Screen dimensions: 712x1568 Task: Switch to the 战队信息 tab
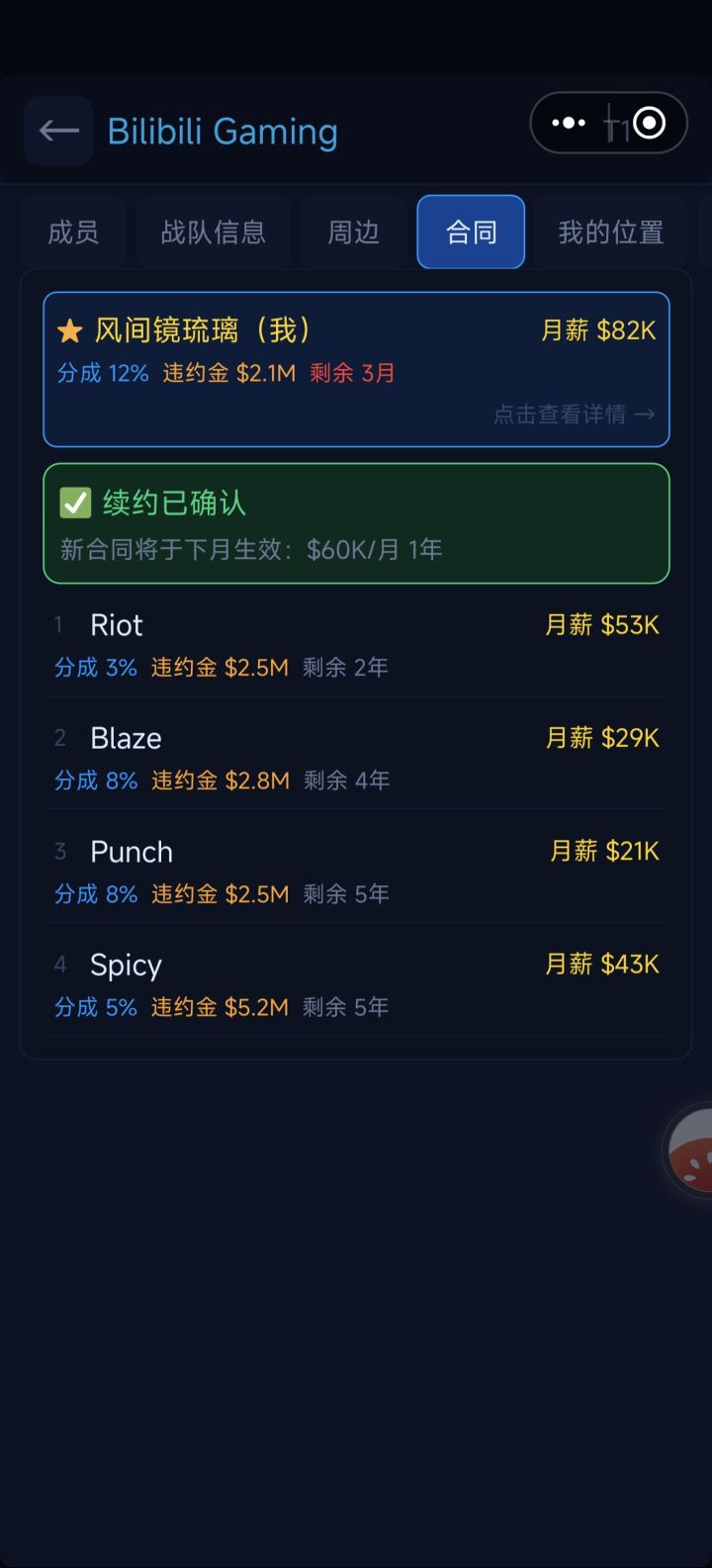[213, 232]
